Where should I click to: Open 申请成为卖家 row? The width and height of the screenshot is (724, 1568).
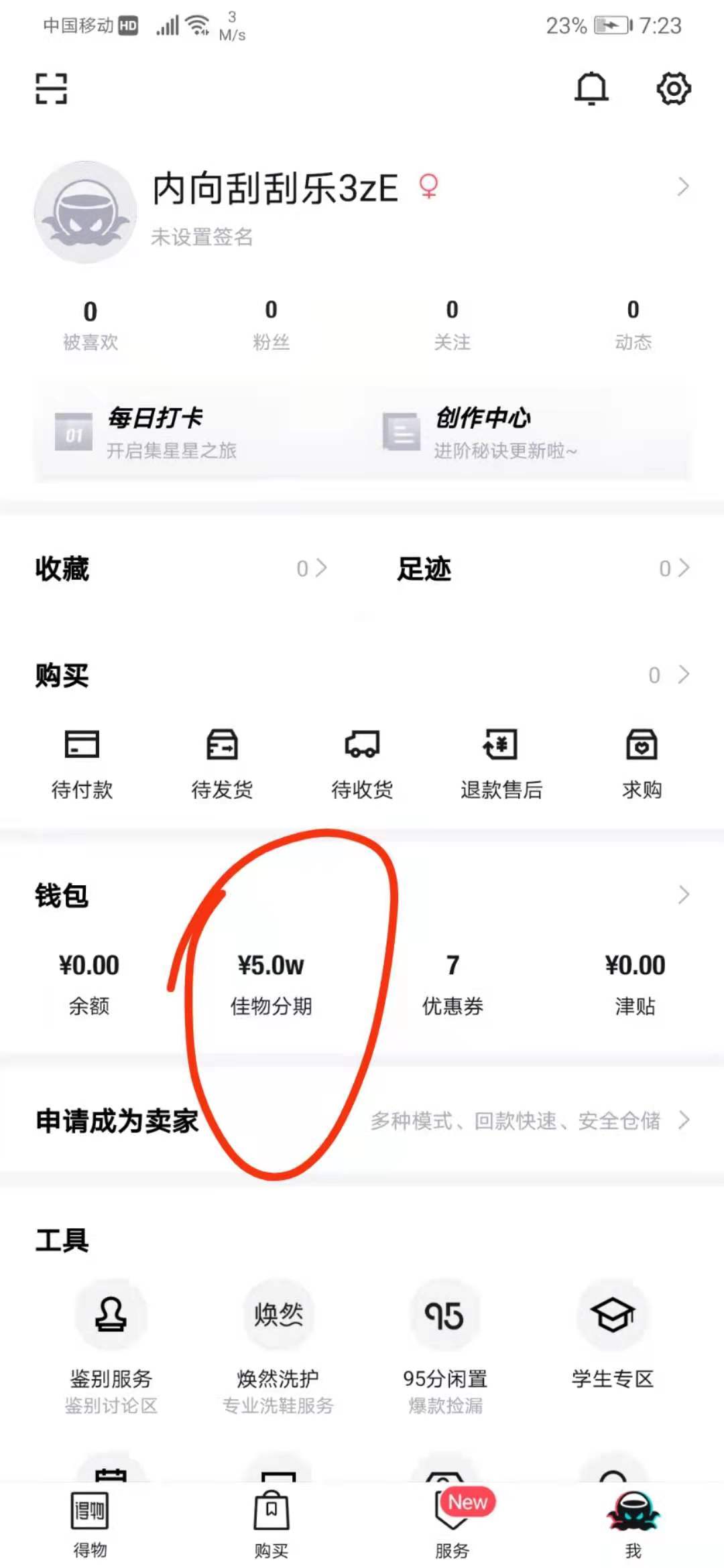(x=362, y=1120)
